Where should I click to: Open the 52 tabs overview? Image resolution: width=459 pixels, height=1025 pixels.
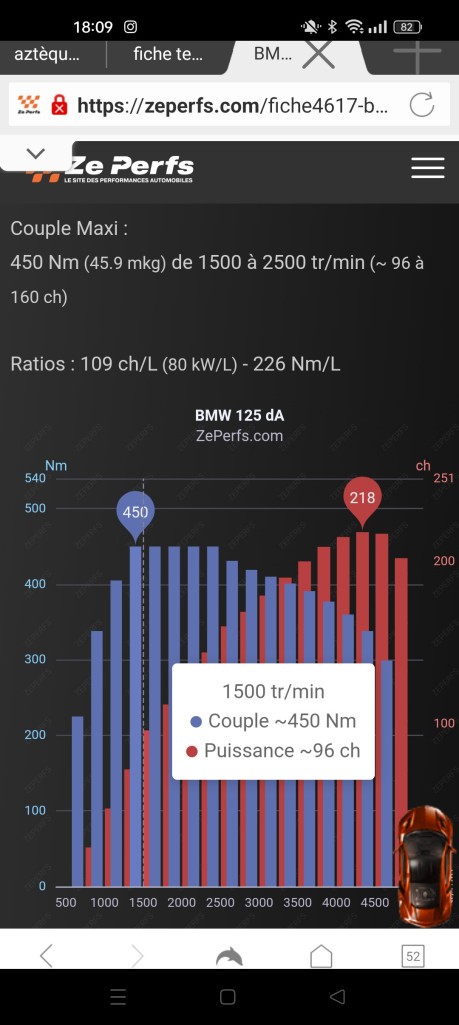413,956
